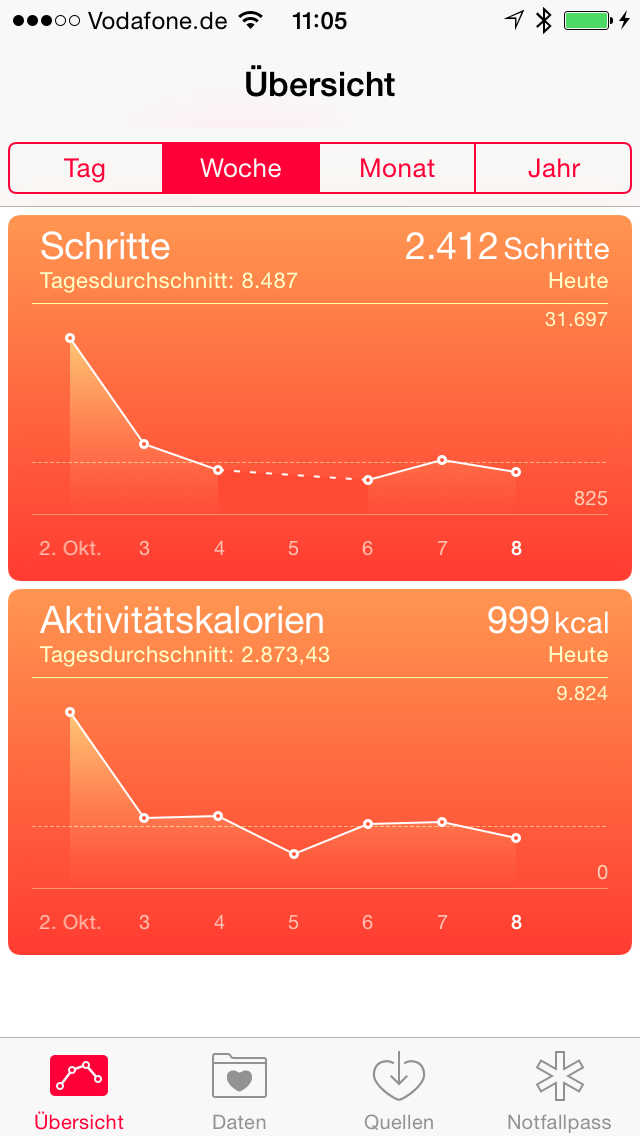Open the Quellen tab
The width and height of the screenshot is (640, 1136).
coord(399,1088)
